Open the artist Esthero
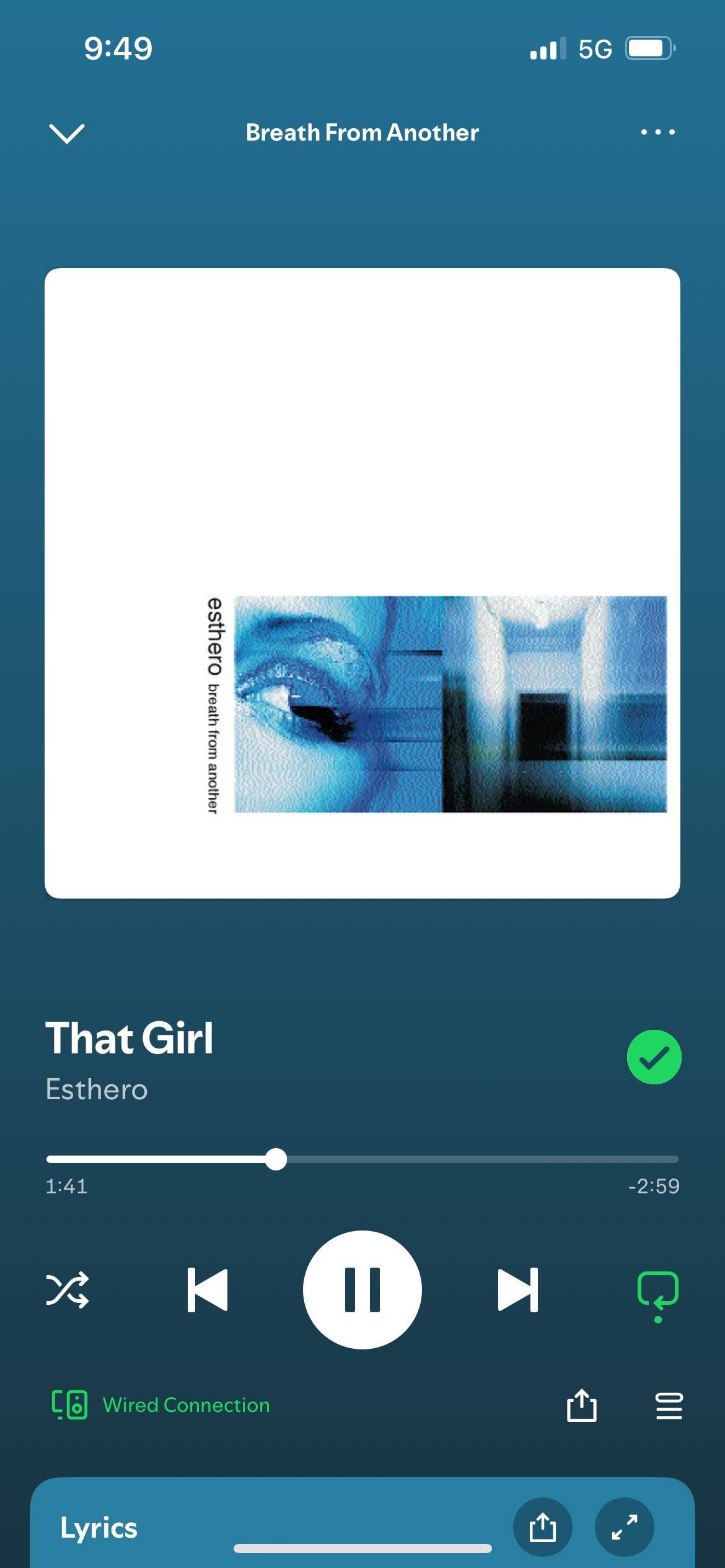 tap(97, 1089)
